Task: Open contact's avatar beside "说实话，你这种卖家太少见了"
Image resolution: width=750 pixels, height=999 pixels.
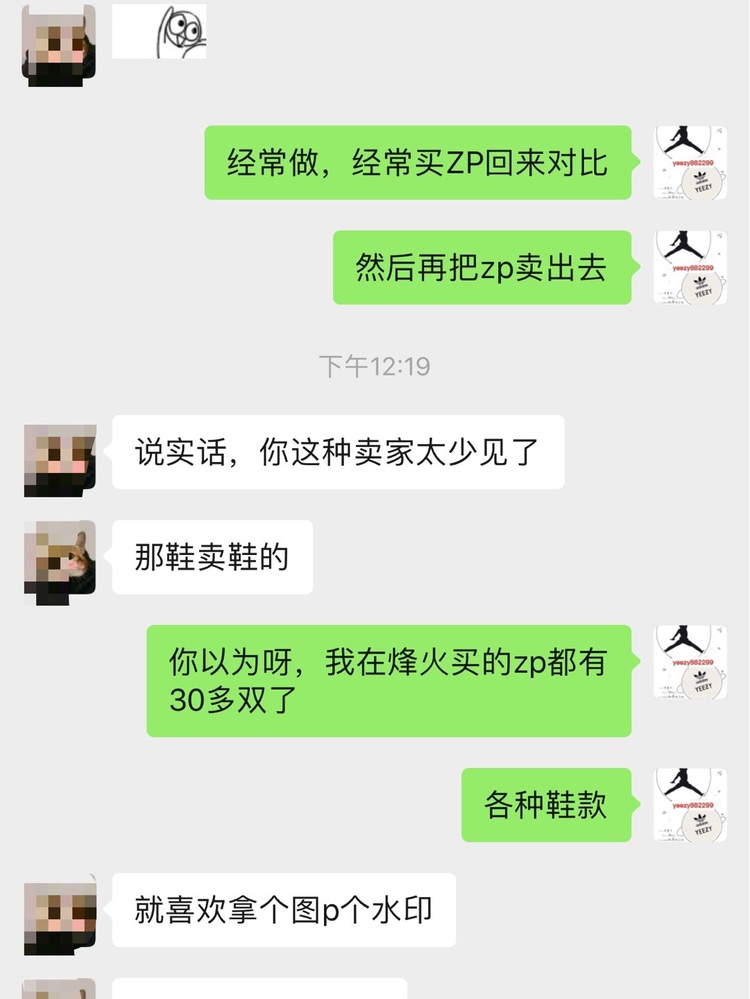Action: pos(60,460)
